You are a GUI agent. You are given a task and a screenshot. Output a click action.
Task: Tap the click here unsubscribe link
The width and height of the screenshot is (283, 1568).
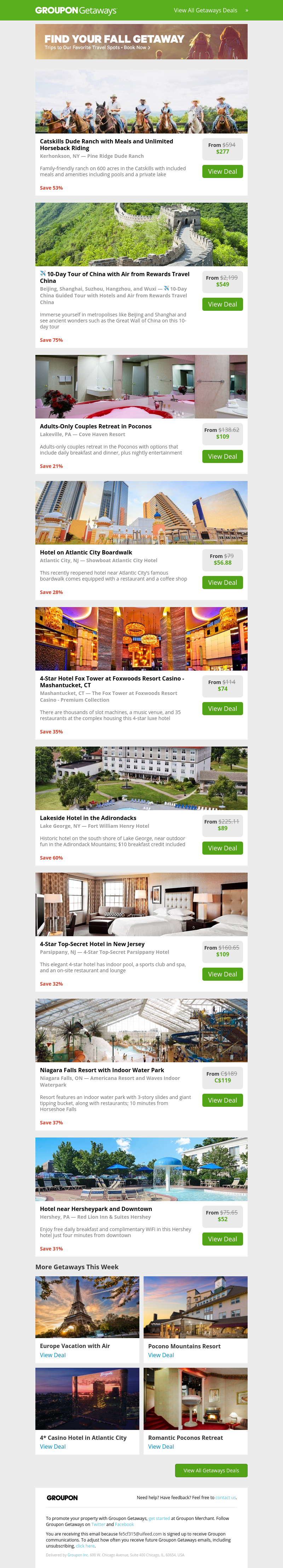pos(85,1545)
